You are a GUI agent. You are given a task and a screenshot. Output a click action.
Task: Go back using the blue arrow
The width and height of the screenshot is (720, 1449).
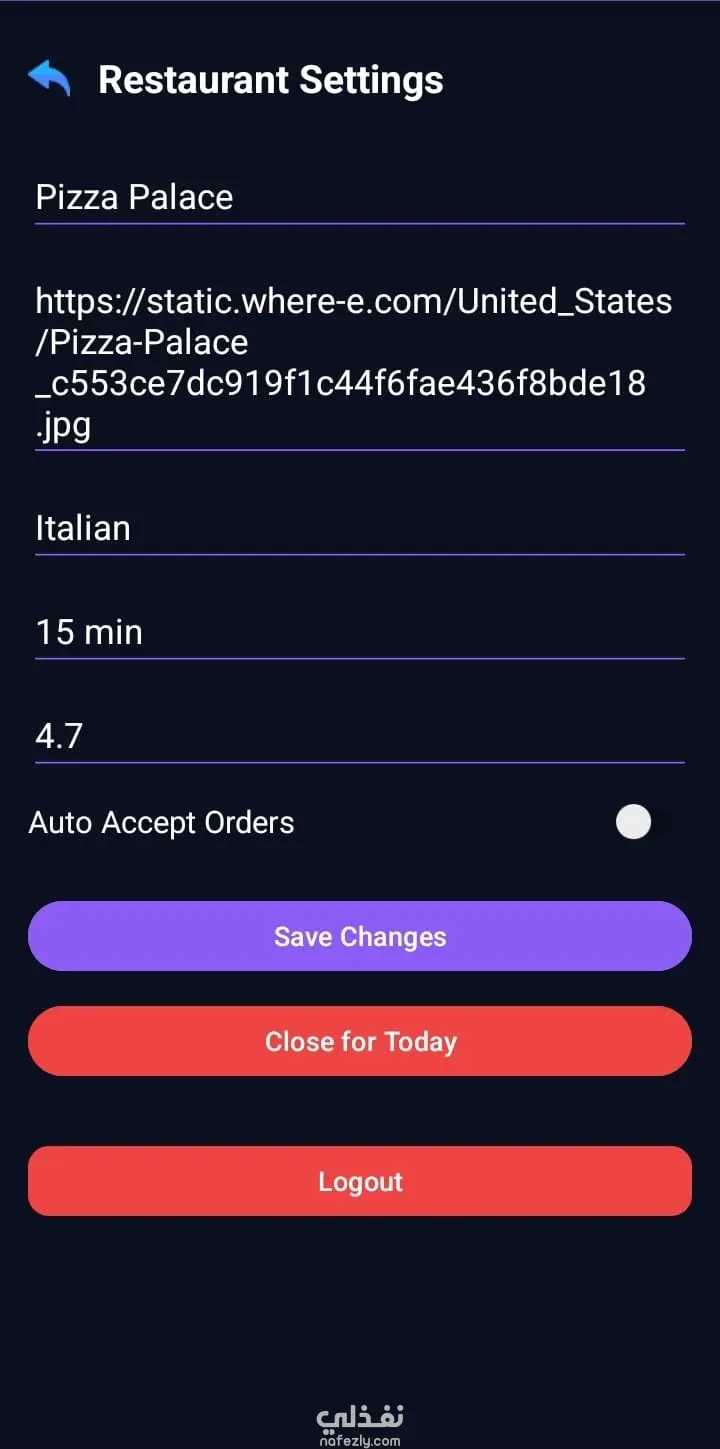pyautogui.click(x=49, y=78)
